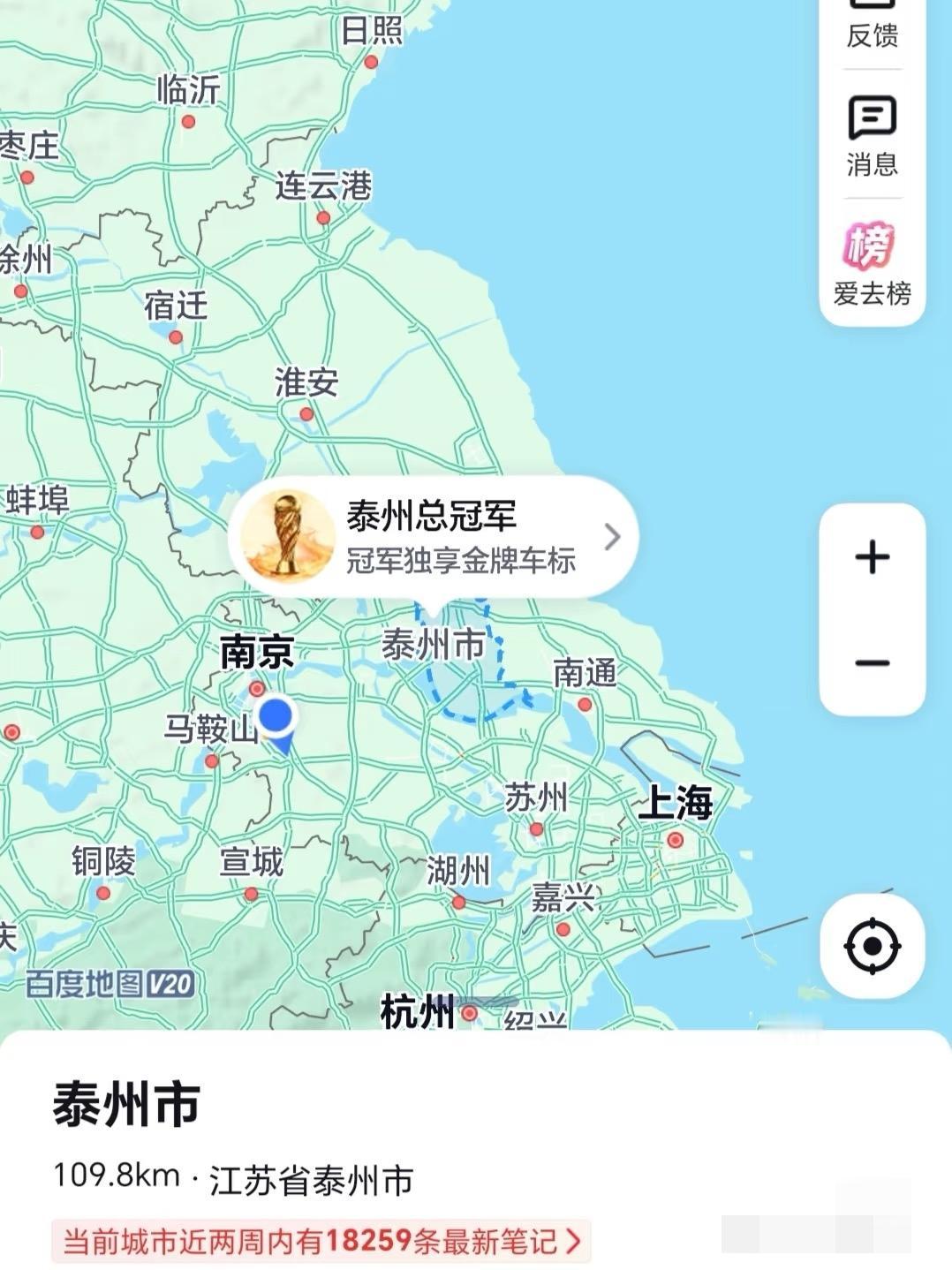Open the 18259条最新笔记 link arrow
952x1270 pixels.
coord(574,1240)
